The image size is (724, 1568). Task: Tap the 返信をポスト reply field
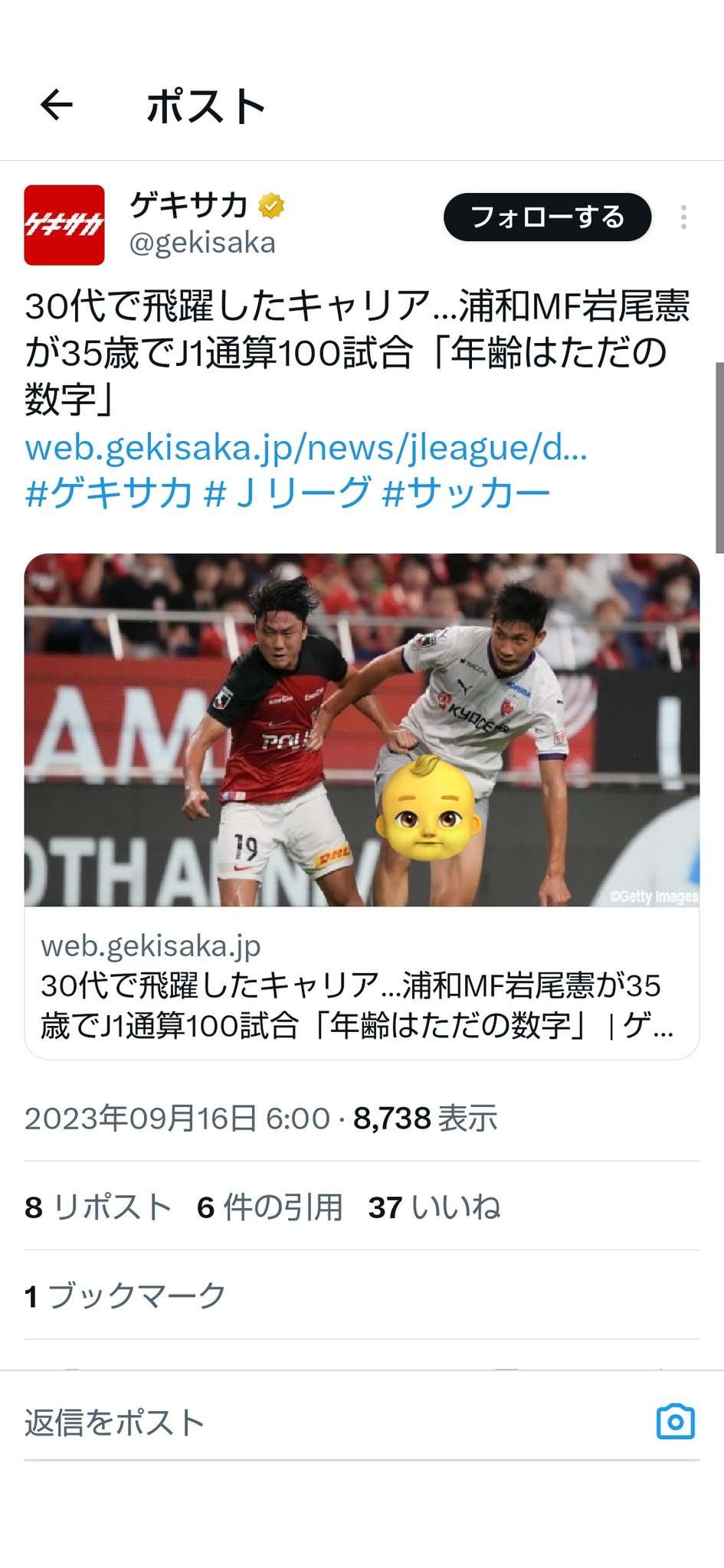click(x=306, y=1423)
